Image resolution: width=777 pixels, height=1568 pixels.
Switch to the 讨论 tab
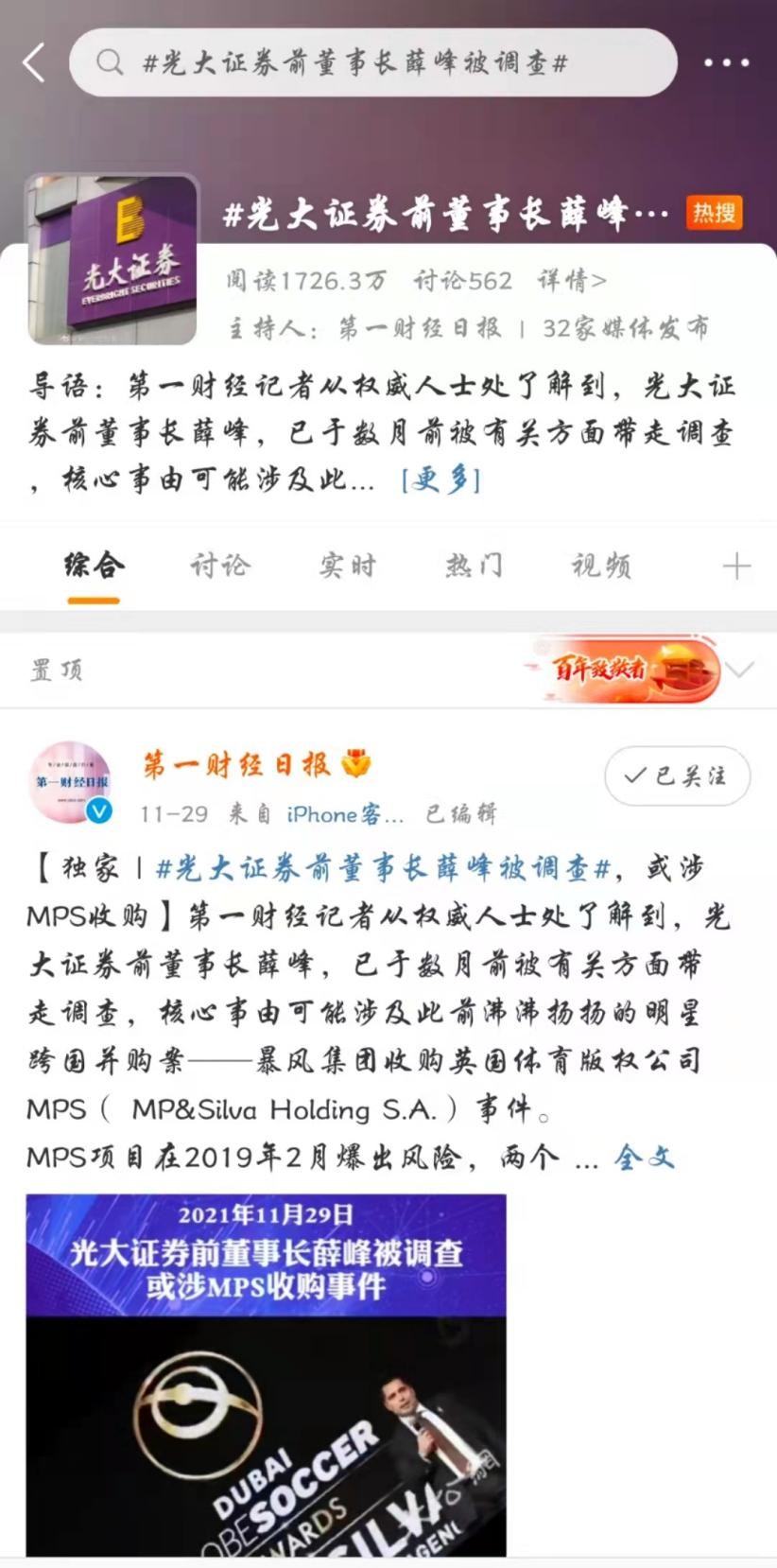[219, 566]
